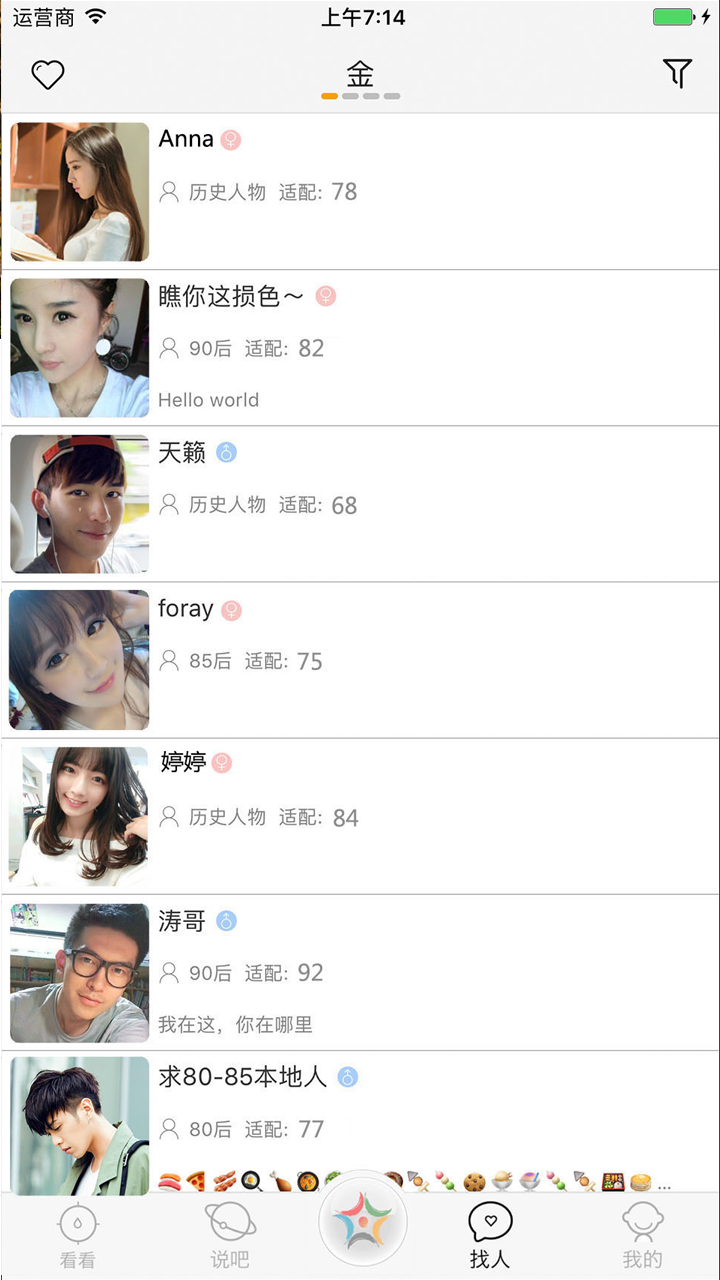Screen dimensions: 720x1280
Task: Open 天籁's profile row
Action: pyautogui.click(x=360, y=504)
